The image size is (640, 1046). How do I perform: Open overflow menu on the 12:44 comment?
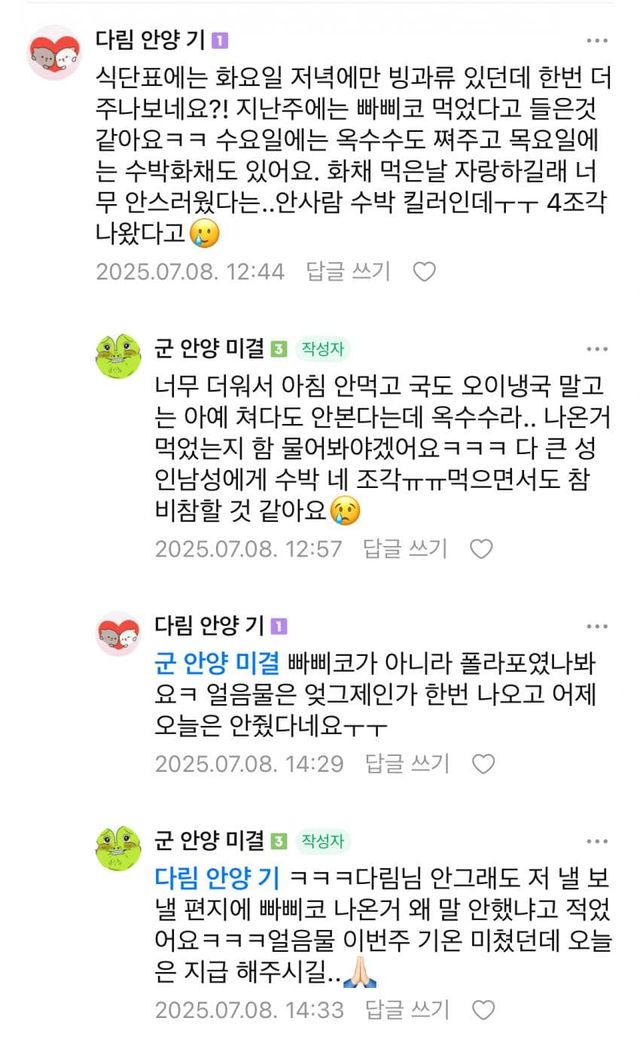(597, 41)
